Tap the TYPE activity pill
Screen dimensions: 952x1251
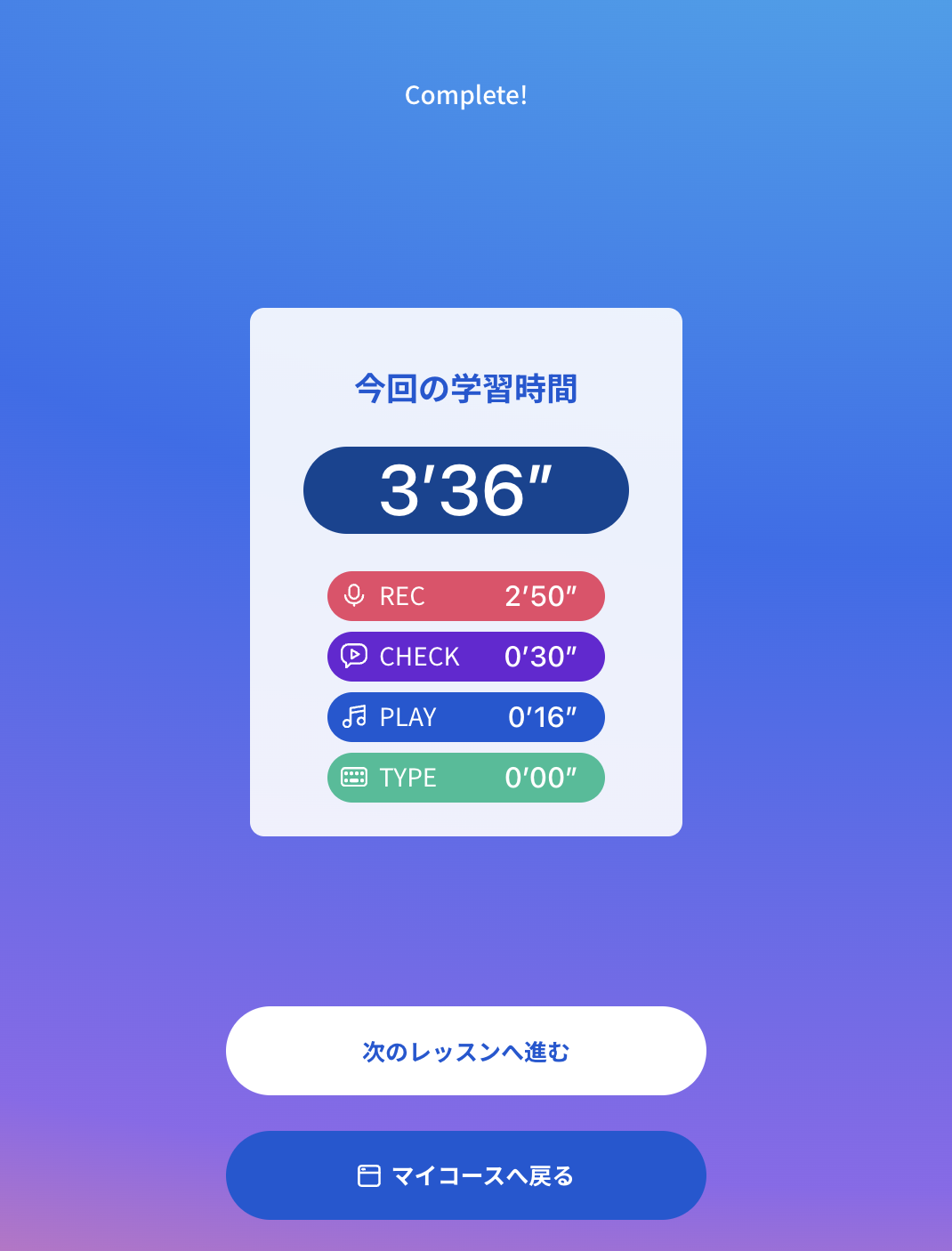pyautogui.click(x=465, y=777)
